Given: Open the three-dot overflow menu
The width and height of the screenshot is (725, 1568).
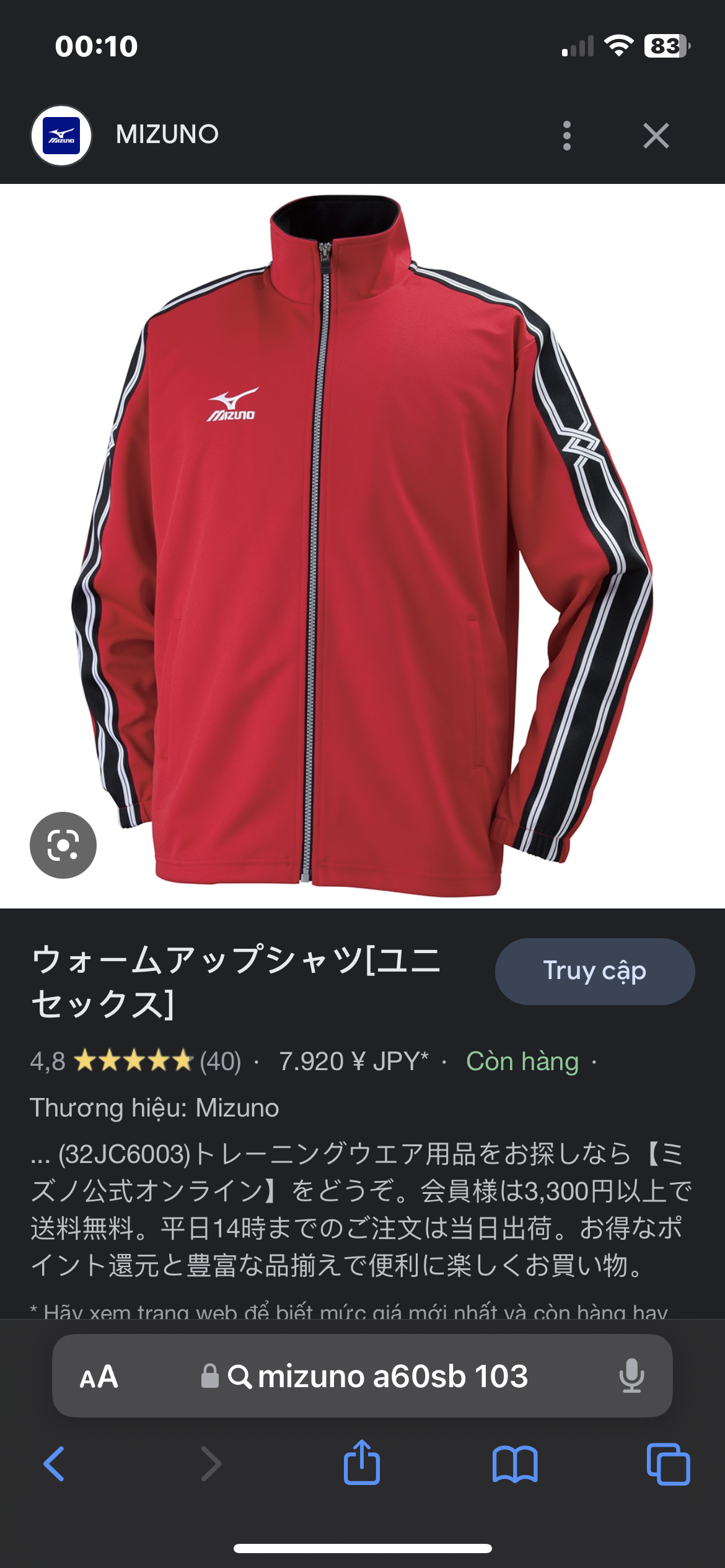Looking at the screenshot, I should 566,136.
